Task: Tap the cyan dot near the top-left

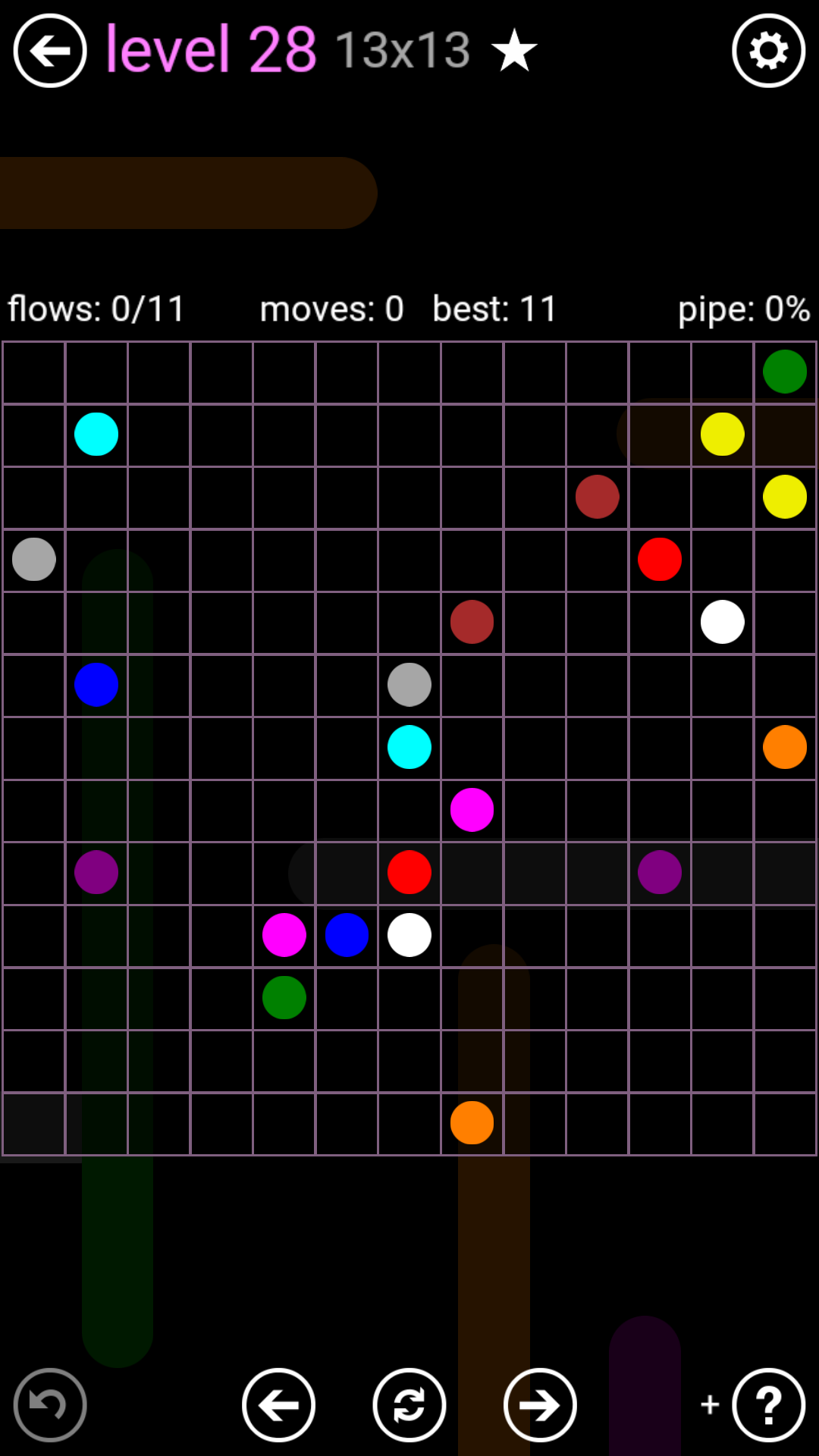Action: (96, 435)
